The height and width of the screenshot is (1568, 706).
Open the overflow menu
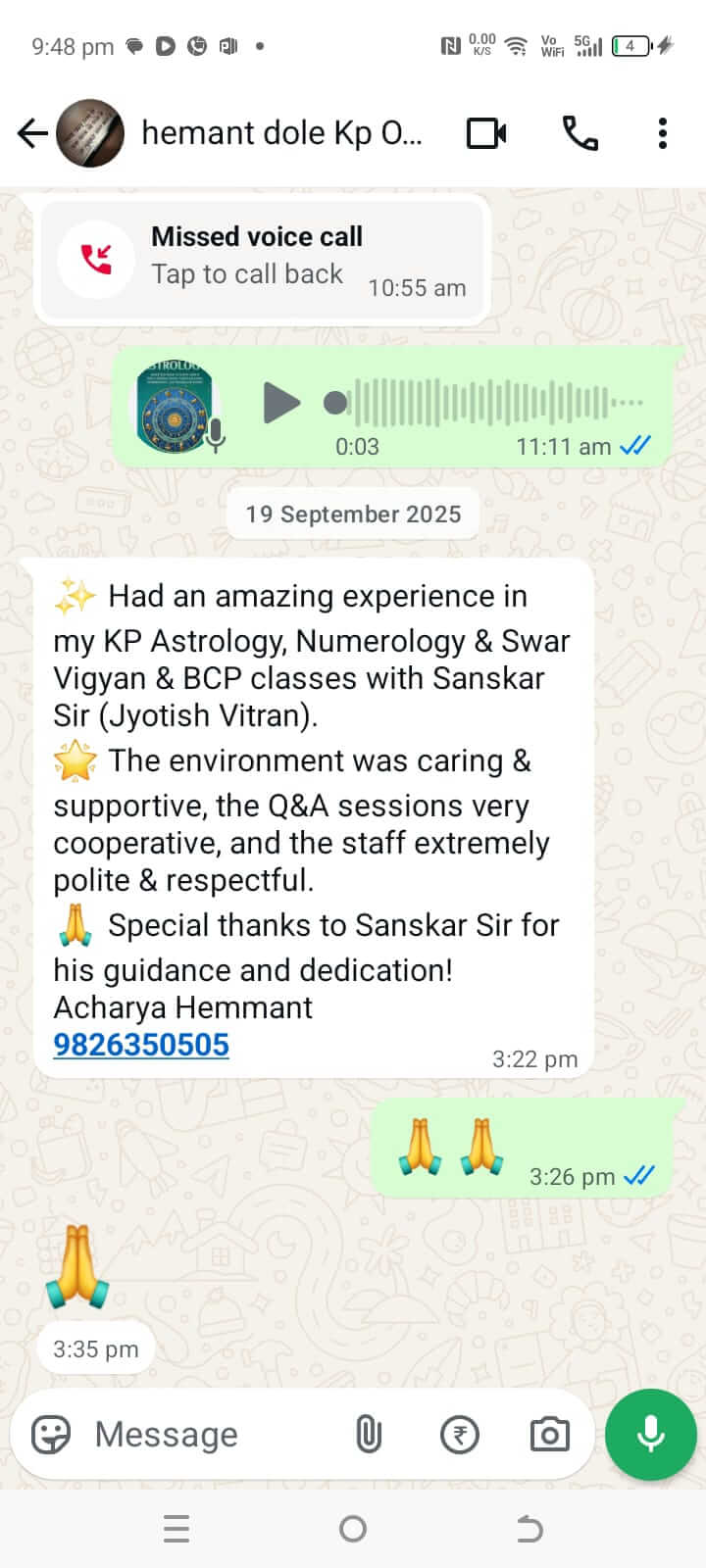[x=663, y=133]
